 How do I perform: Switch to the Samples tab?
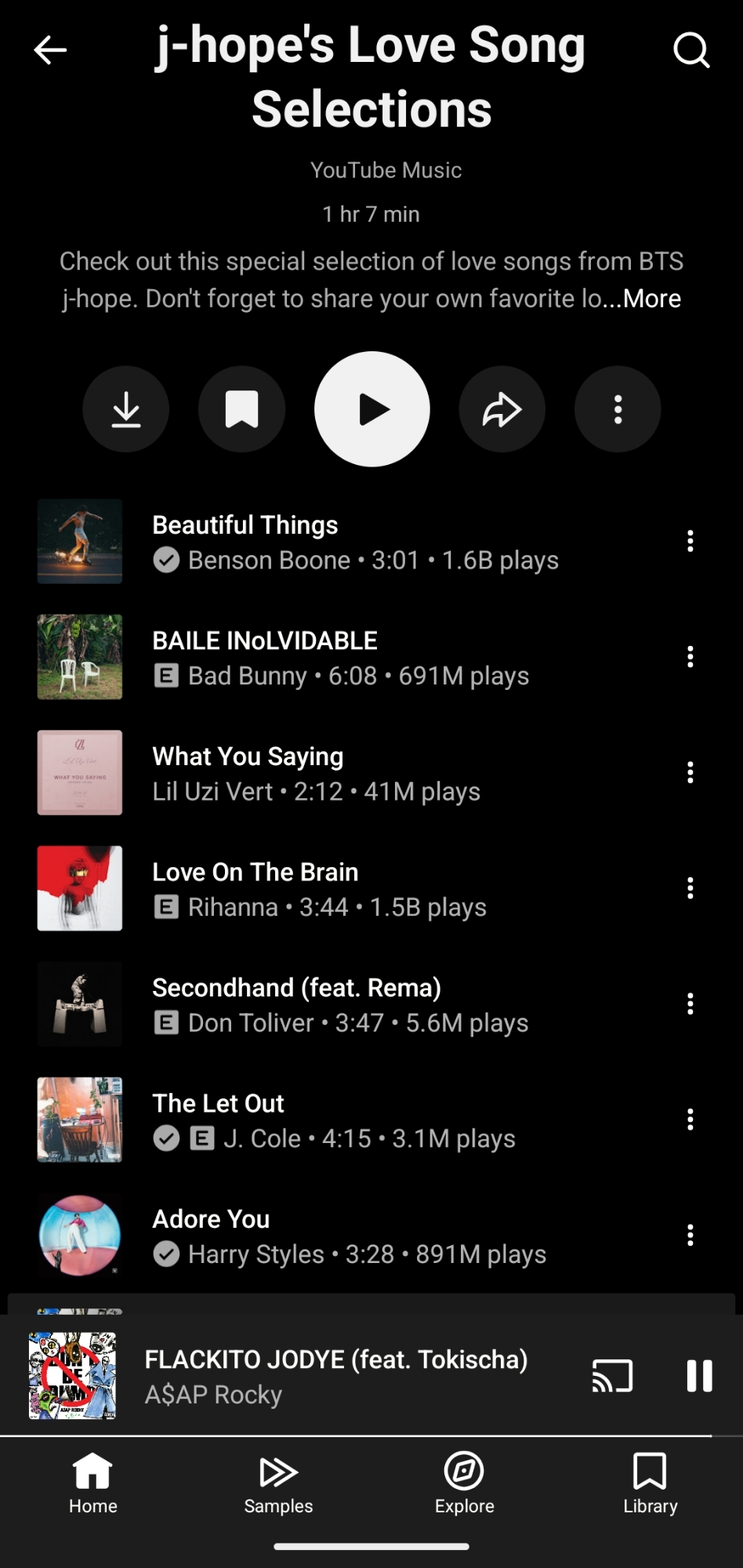[x=278, y=1483]
